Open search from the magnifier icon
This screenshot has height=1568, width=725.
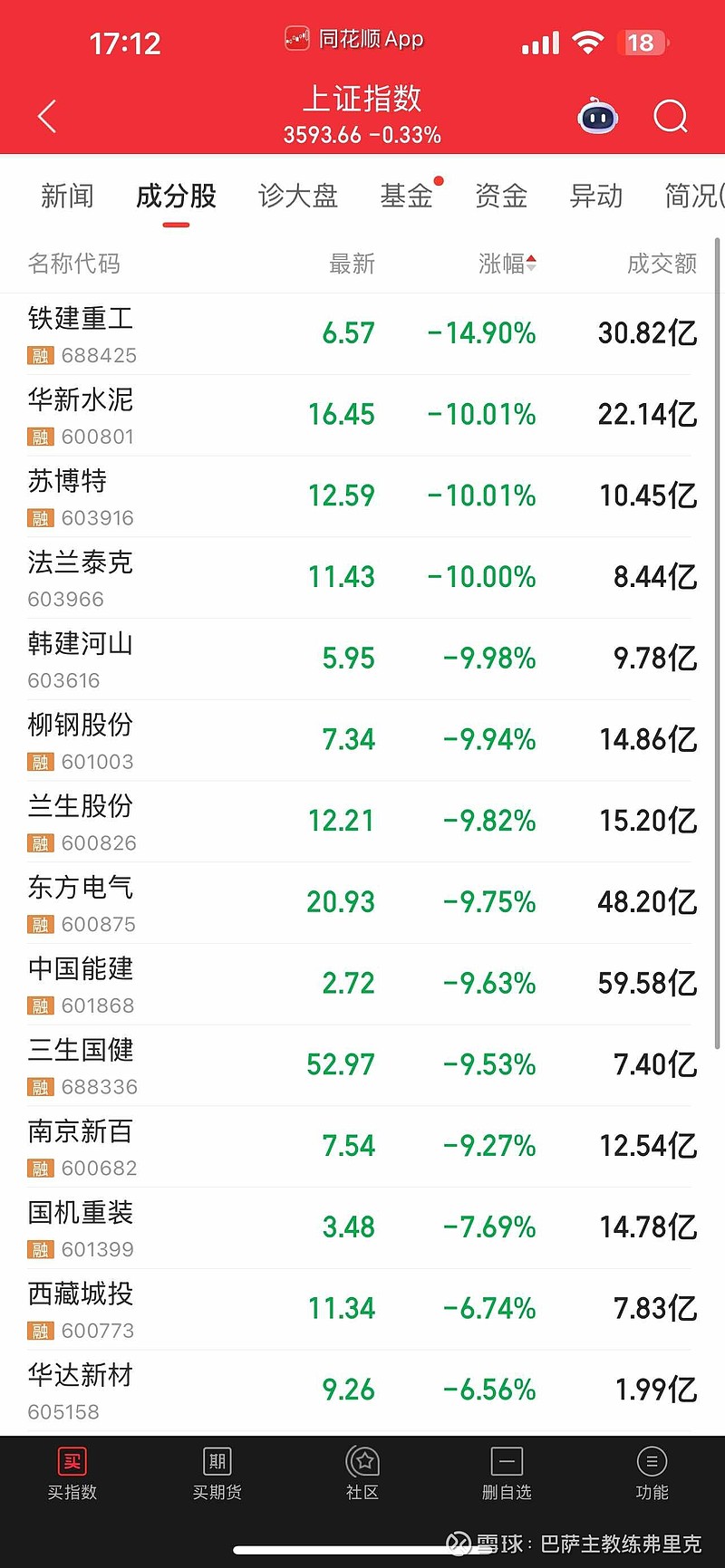pyautogui.click(x=671, y=117)
